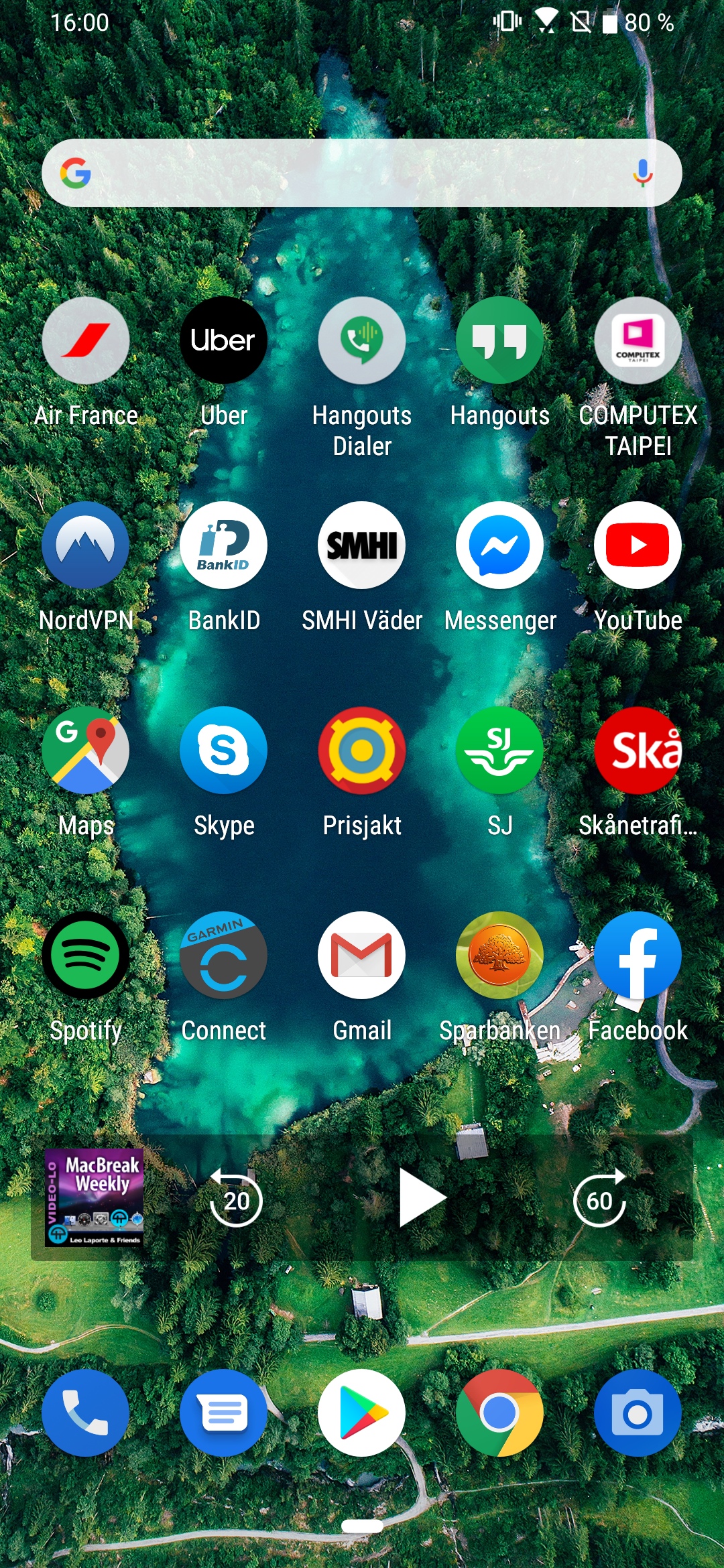Open NordVPN
Screen dimensions: 724x1568
click(86, 545)
